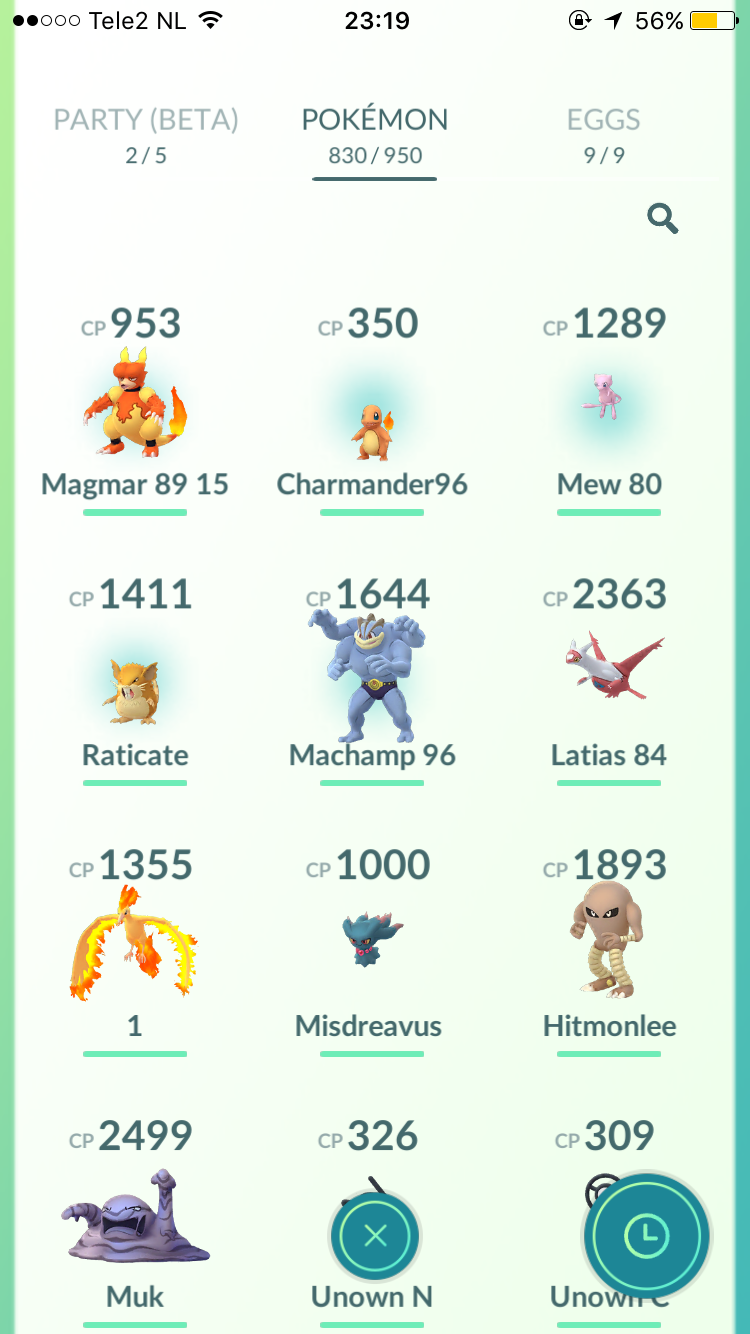Open the sort order clock button

647,1236
